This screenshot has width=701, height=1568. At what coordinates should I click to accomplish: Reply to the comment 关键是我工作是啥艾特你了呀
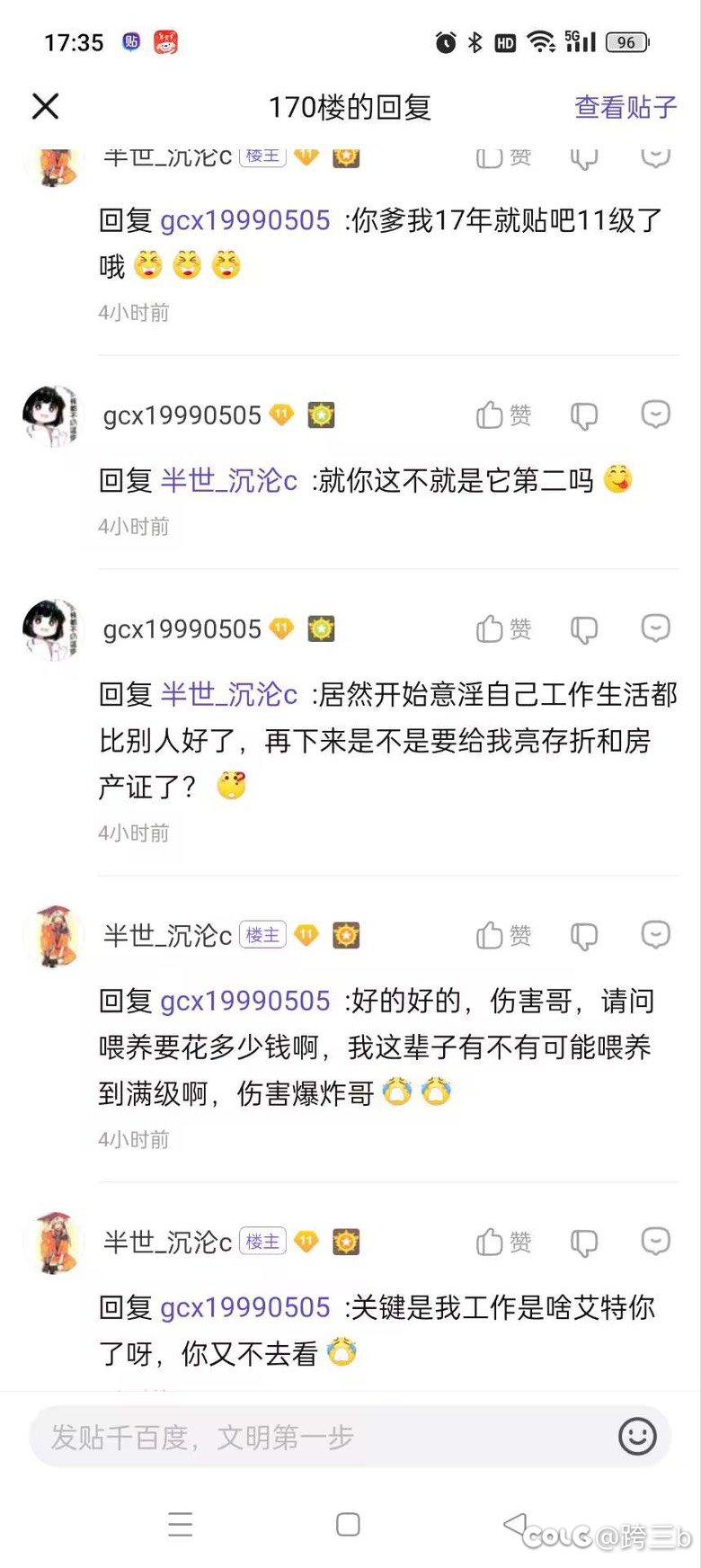[x=655, y=1241]
